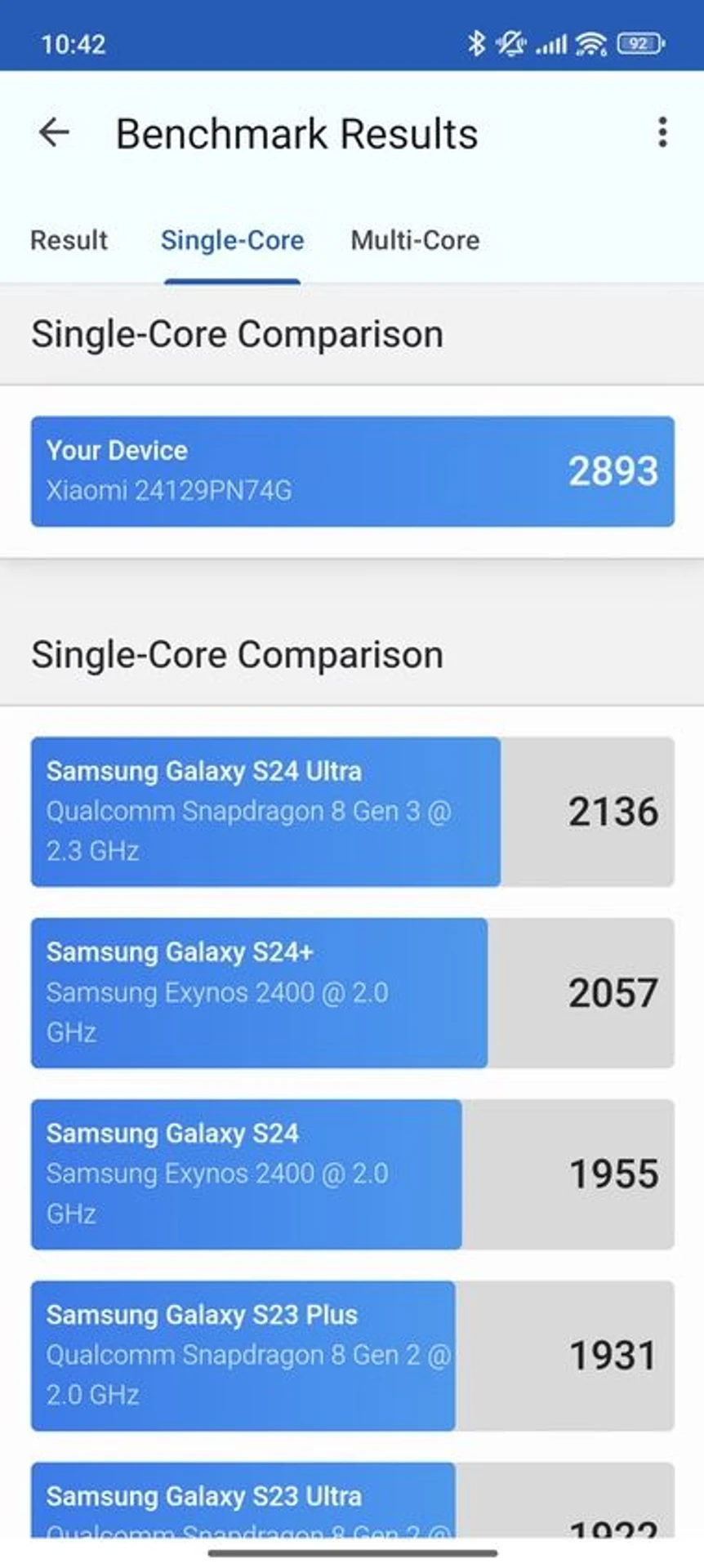Image resolution: width=704 pixels, height=1568 pixels.
Task: Open the three-dot overflow menu
Action: [662, 132]
